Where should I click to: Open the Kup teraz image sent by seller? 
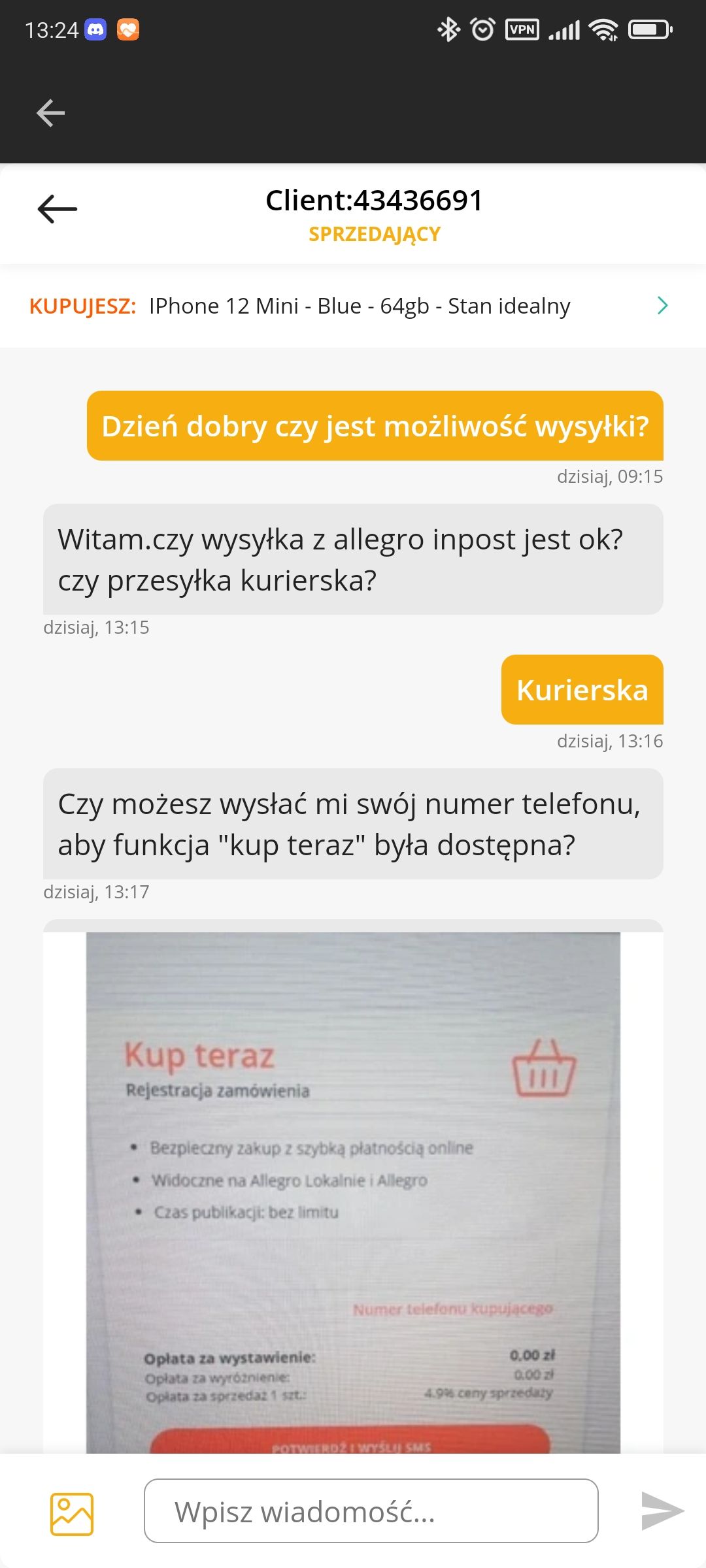(353, 1189)
